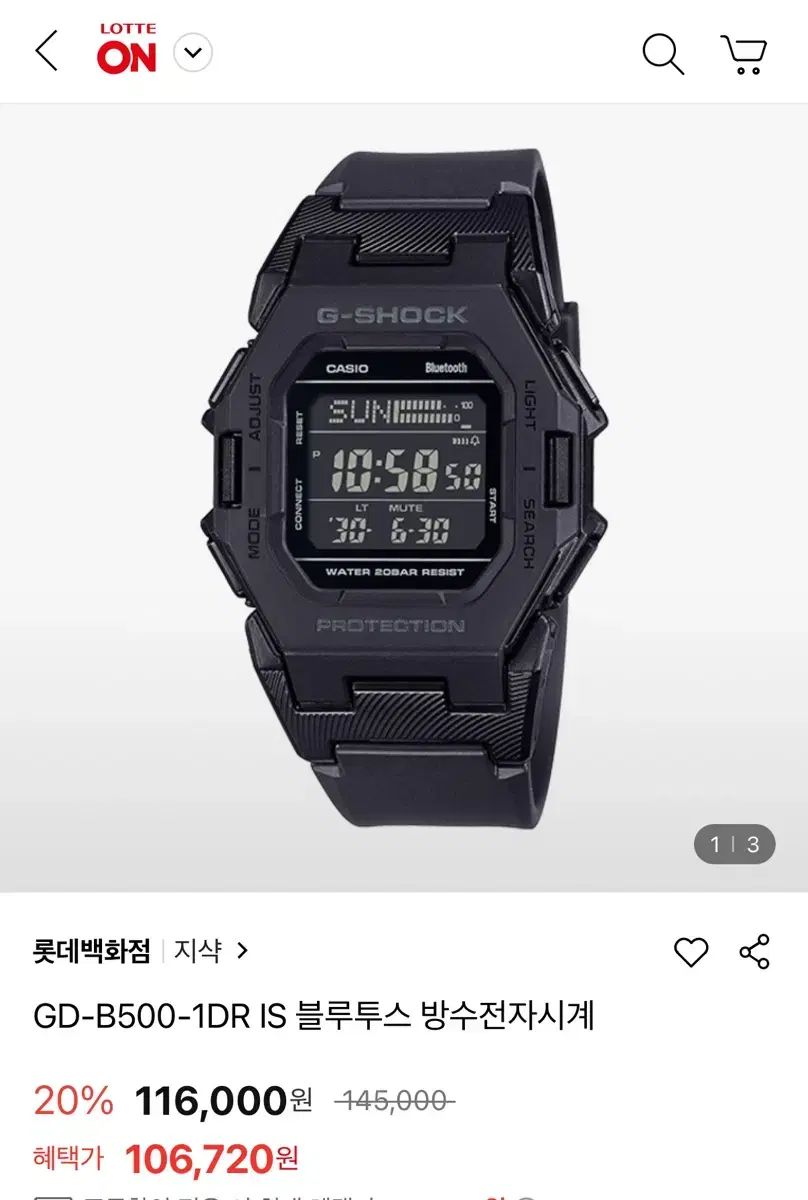
Task: Tap the 혜택가 106,720원 benefit price
Action: click(x=160, y=1156)
